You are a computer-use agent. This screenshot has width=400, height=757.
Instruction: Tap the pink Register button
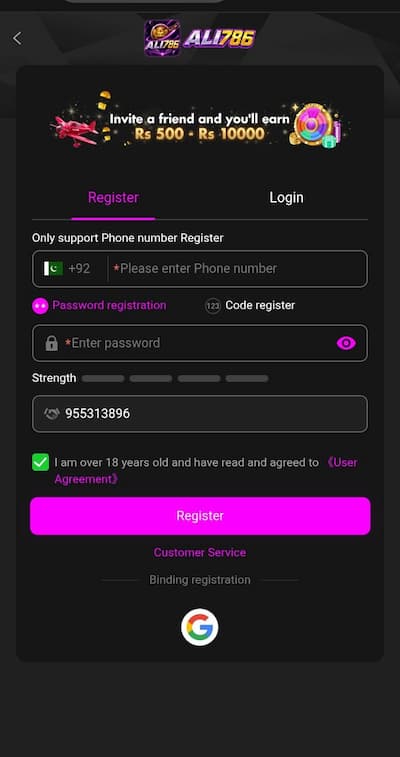pos(200,516)
